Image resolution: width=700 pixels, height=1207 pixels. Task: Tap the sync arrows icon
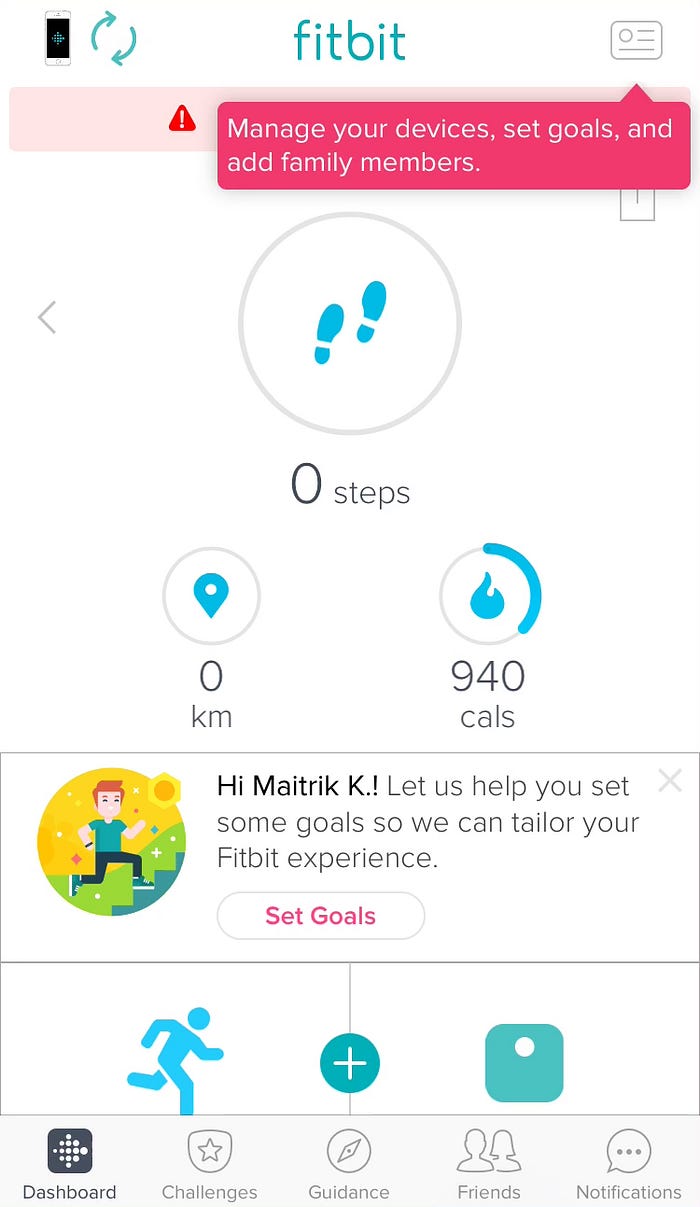113,40
